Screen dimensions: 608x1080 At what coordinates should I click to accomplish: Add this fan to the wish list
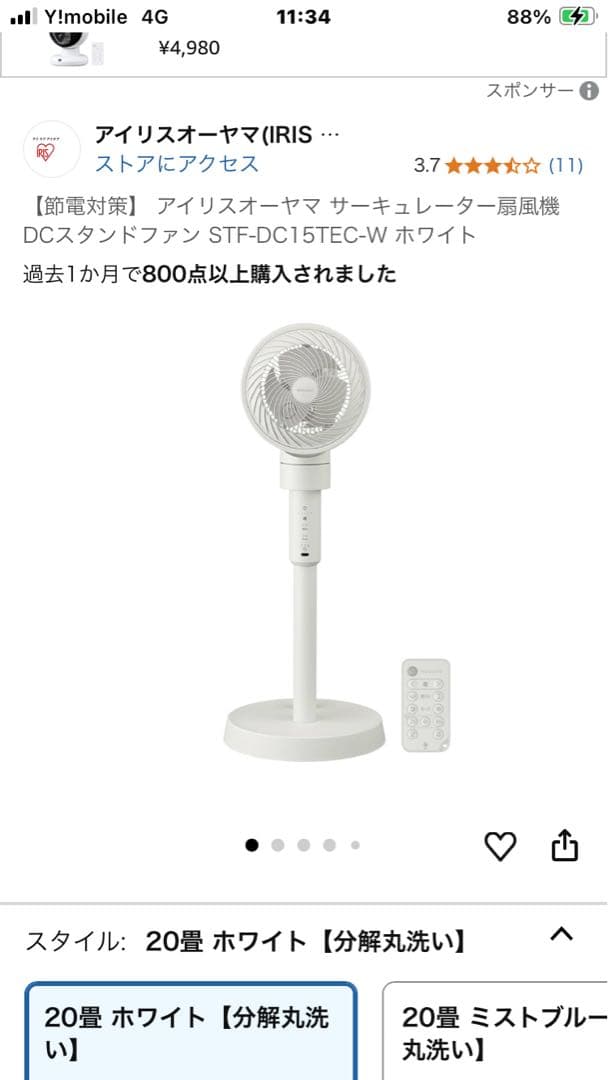pyautogui.click(x=500, y=846)
